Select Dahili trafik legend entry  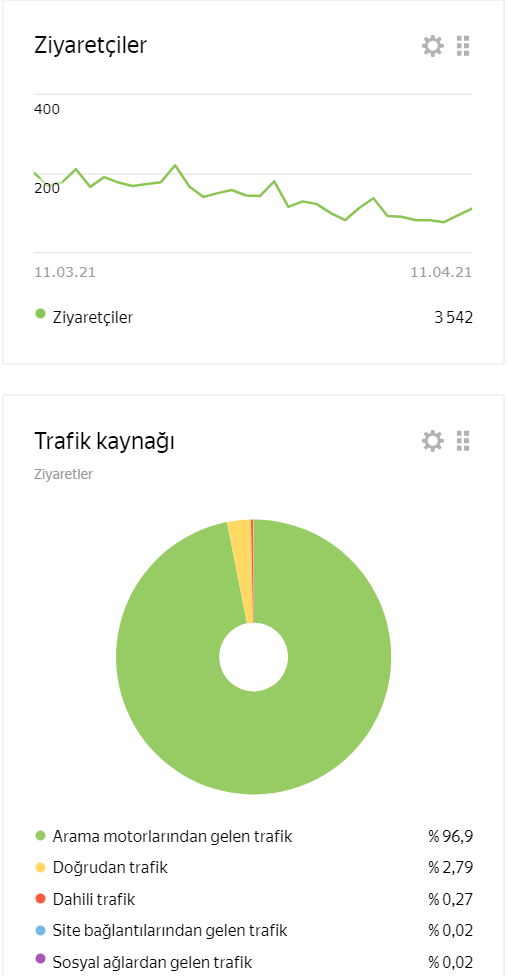tap(85, 899)
